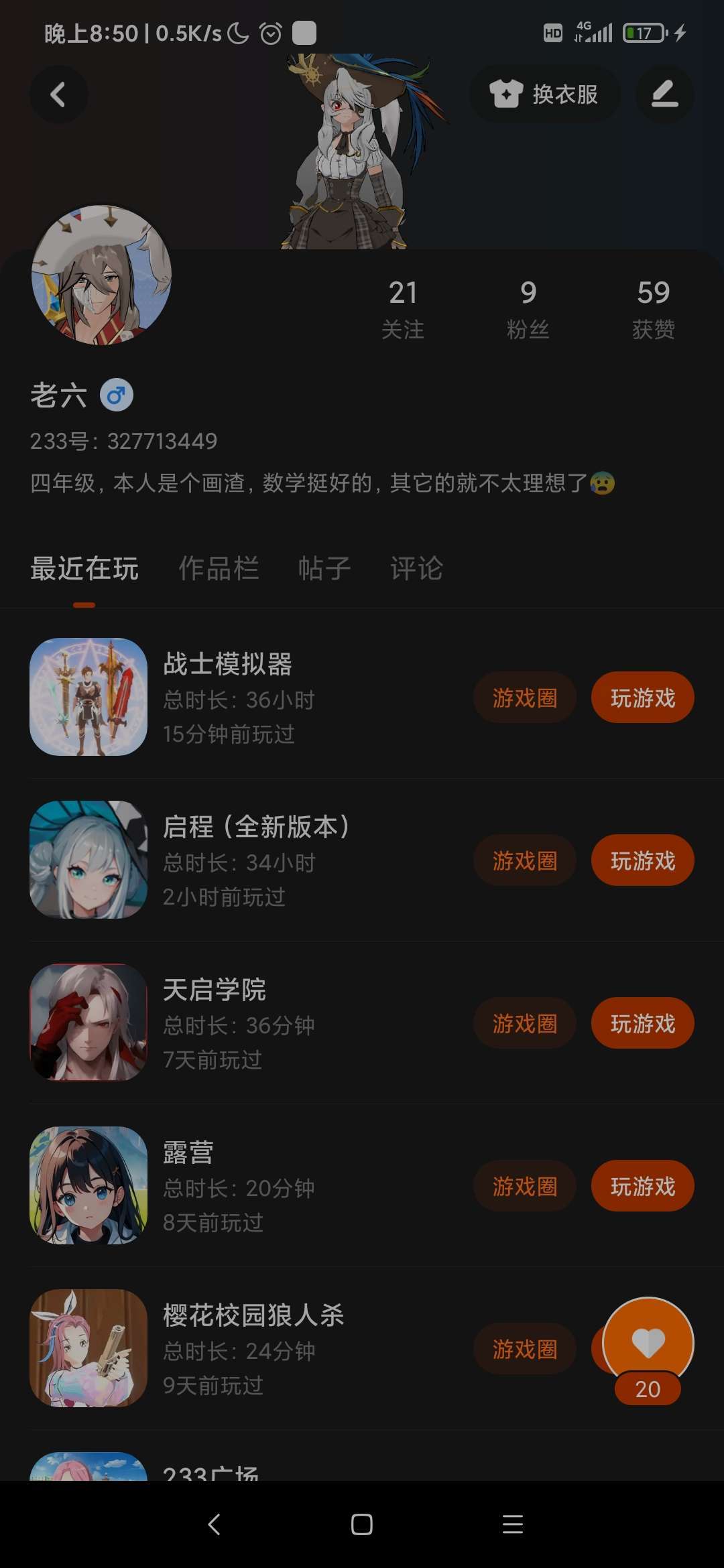This screenshot has height=1568, width=724.
Task: Go back using the top-left arrow
Action: [58, 94]
